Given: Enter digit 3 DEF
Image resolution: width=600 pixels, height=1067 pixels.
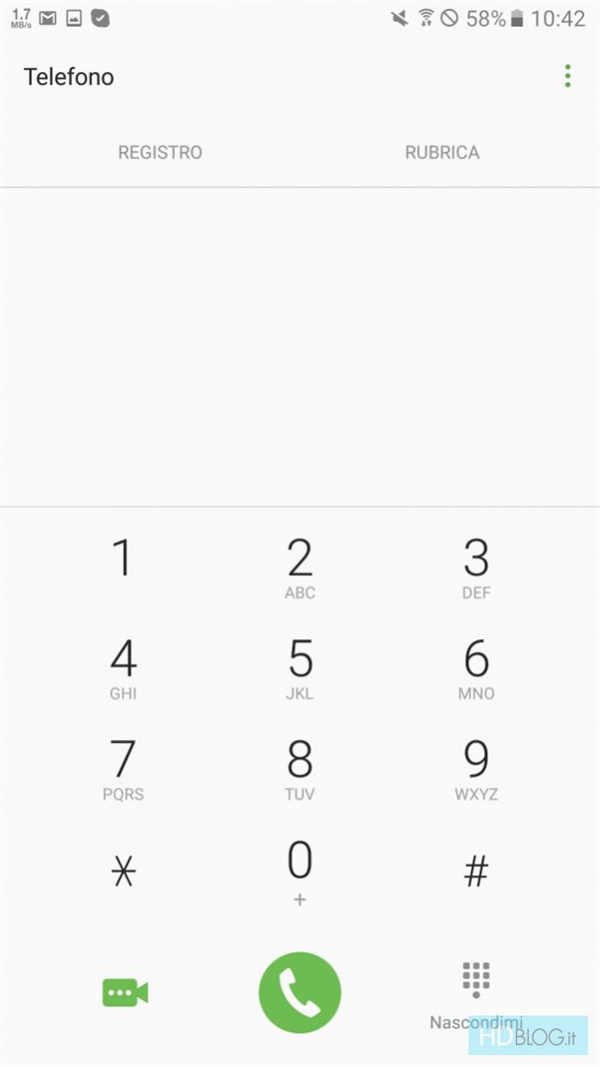Looking at the screenshot, I should (476, 568).
